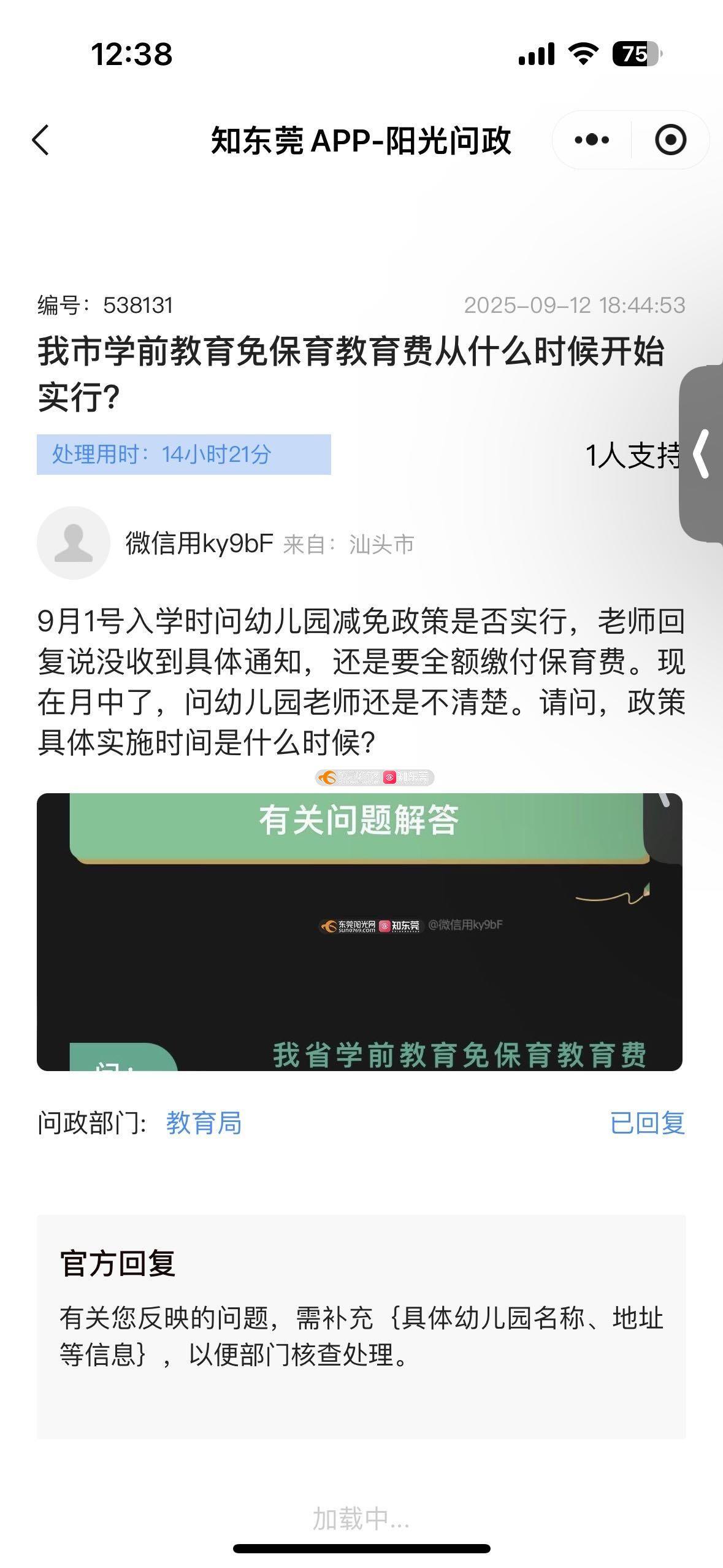Screen dimensions: 723x1568
Task: Close the mini program with the circle button
Action: 670,140
